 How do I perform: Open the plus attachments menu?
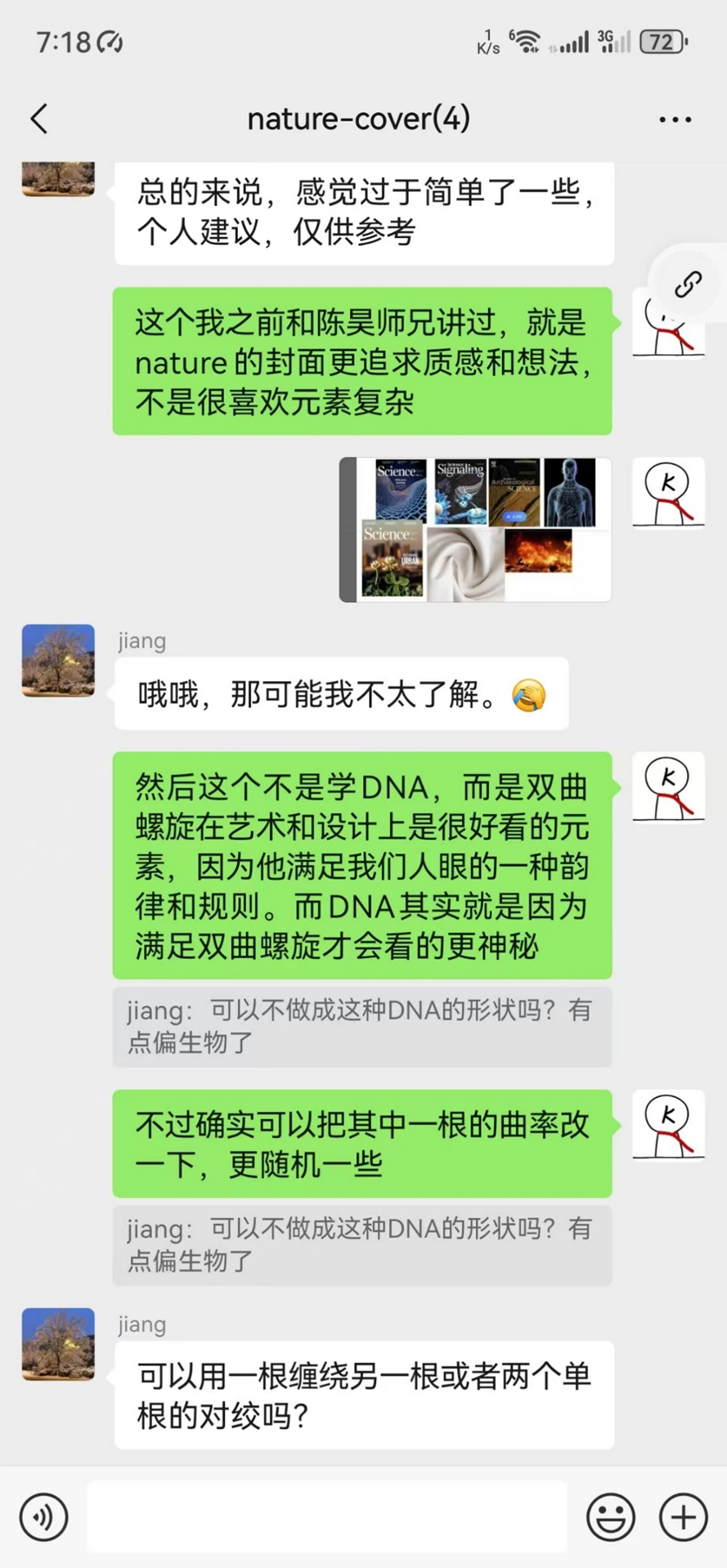pos(684,1516)
